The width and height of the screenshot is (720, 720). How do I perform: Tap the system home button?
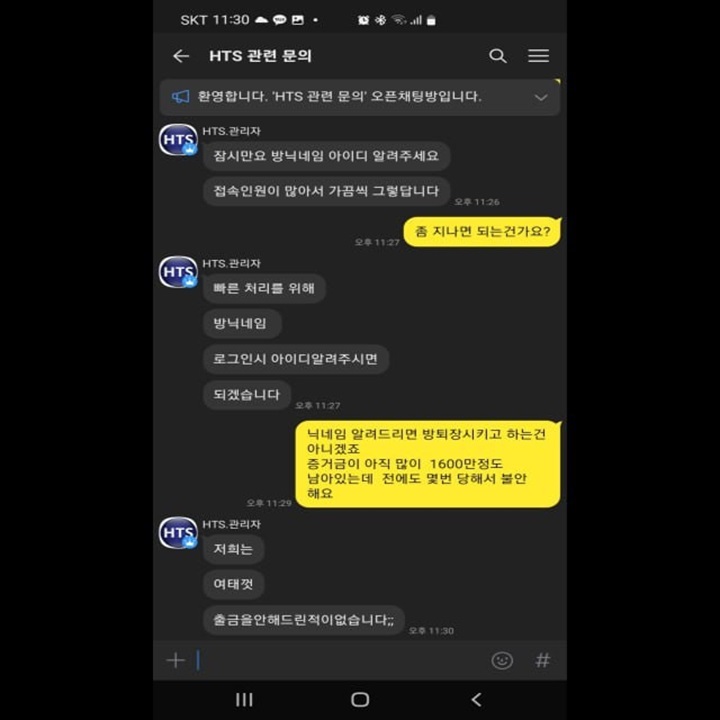click(360, 700)
